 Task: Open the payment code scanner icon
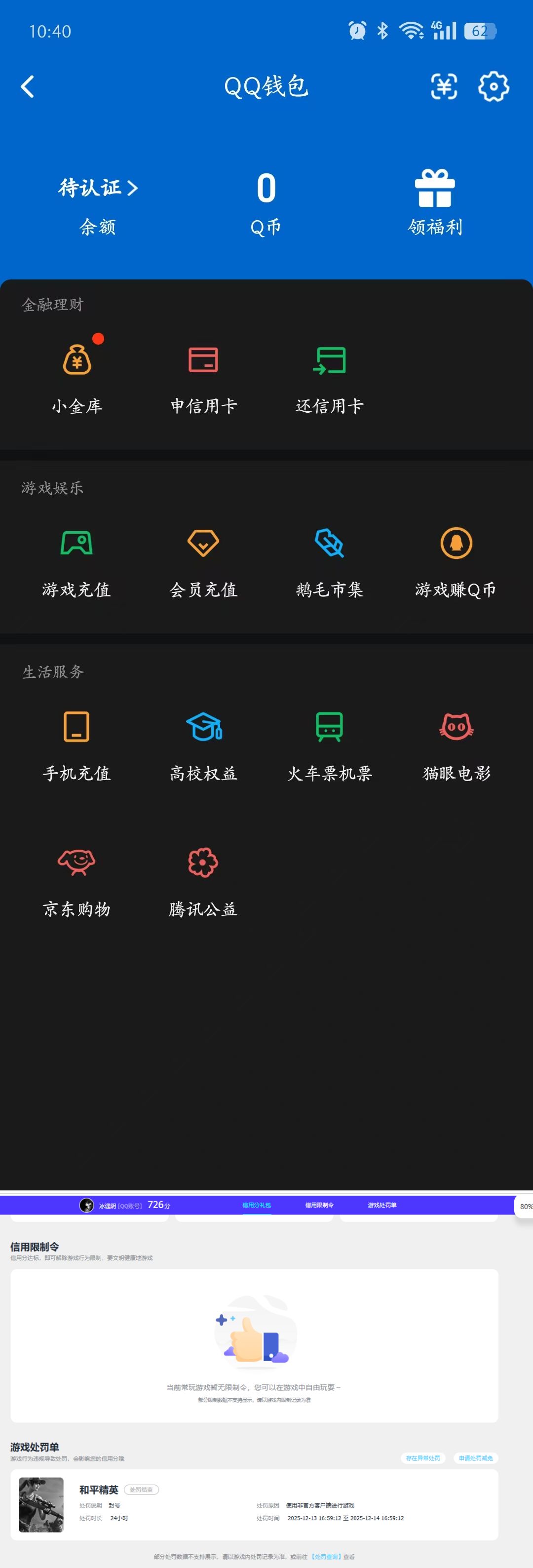point(444,86)
